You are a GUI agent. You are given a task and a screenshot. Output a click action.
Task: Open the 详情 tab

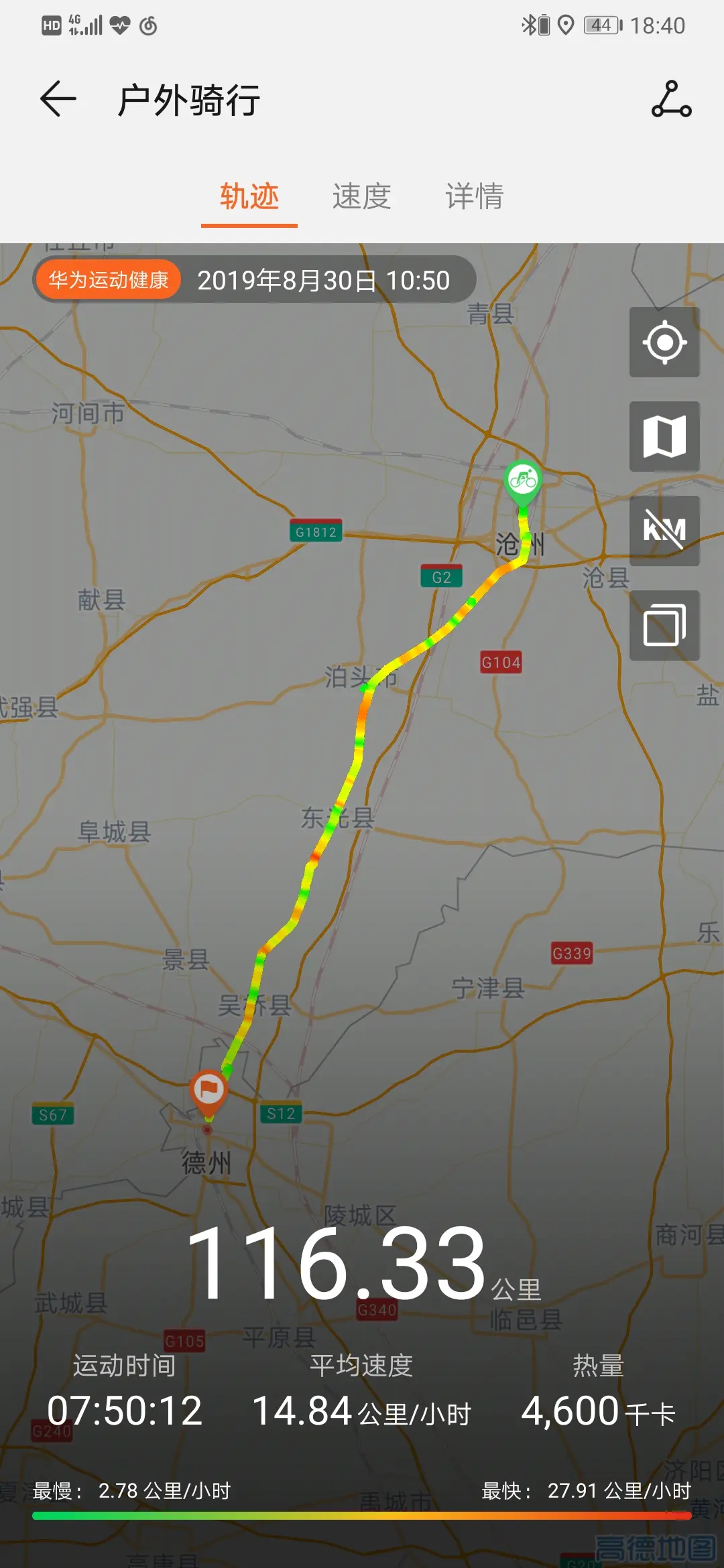(x=475, y=196)
